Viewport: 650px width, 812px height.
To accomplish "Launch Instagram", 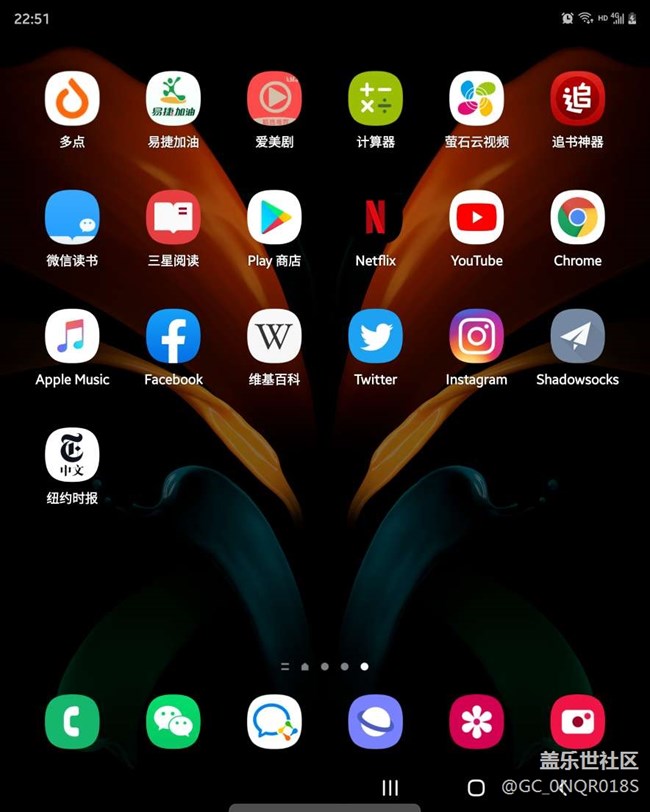I will pyautogui.click(x=476, y=336).
